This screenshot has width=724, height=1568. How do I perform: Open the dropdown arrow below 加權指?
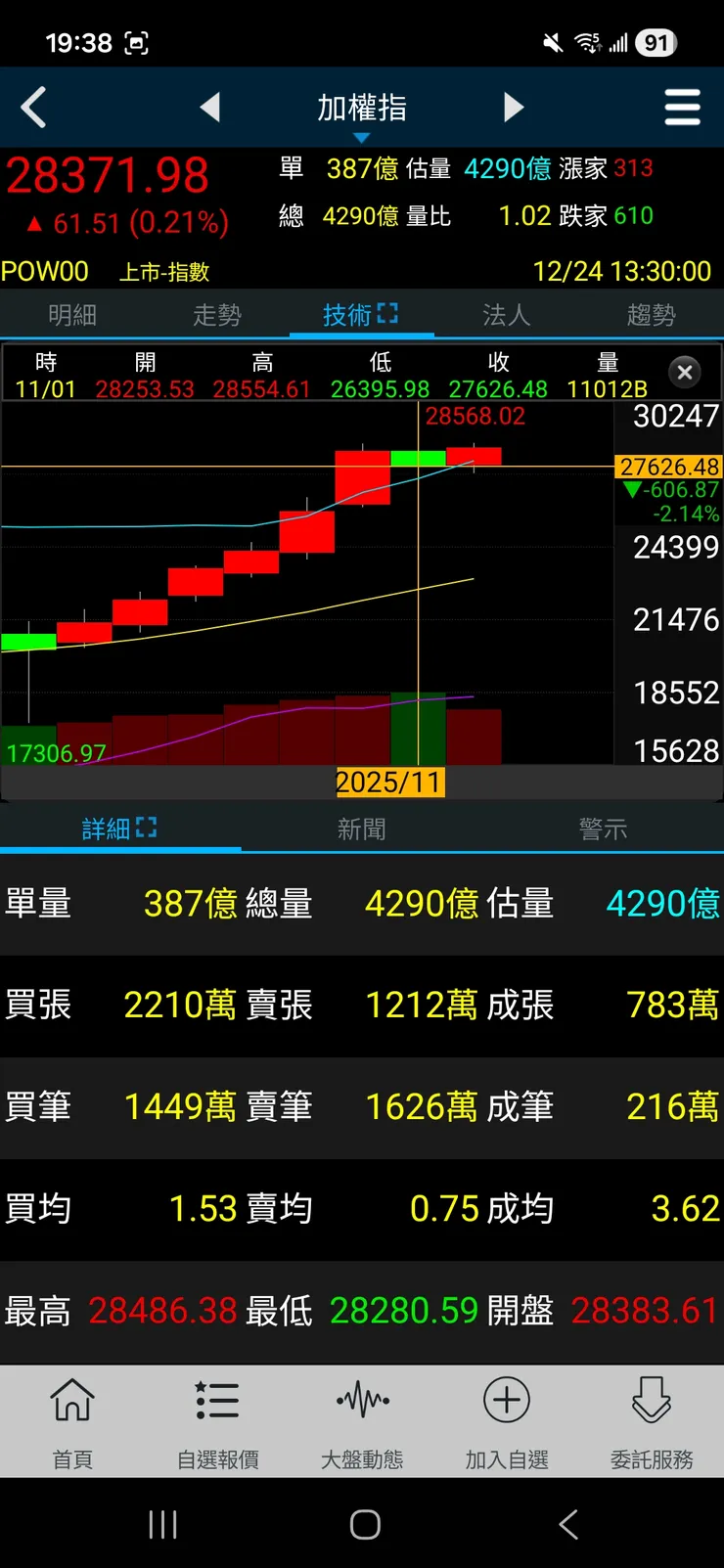[362, 137]
